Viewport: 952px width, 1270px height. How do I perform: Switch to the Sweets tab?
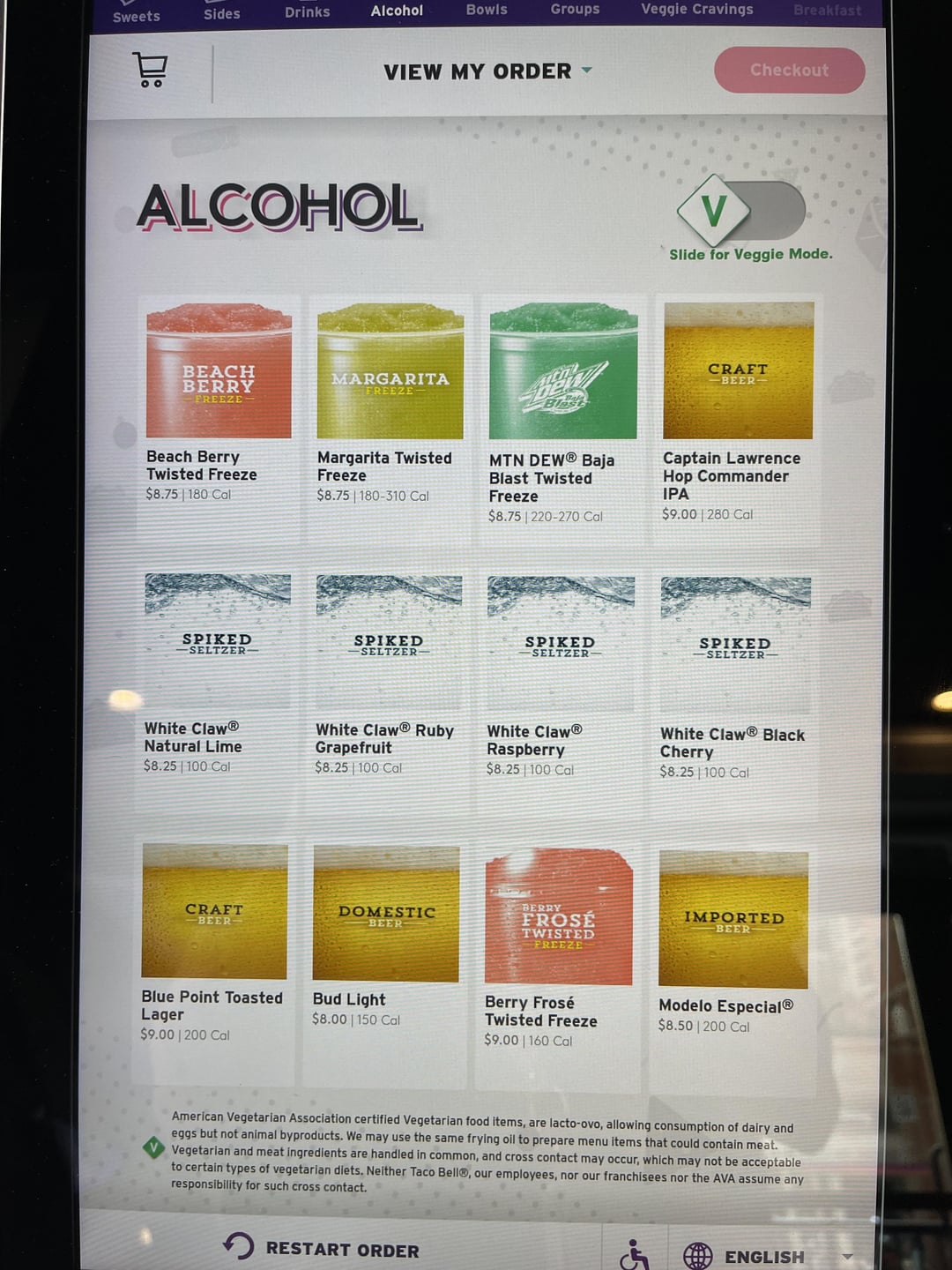[x=137, y=16]
